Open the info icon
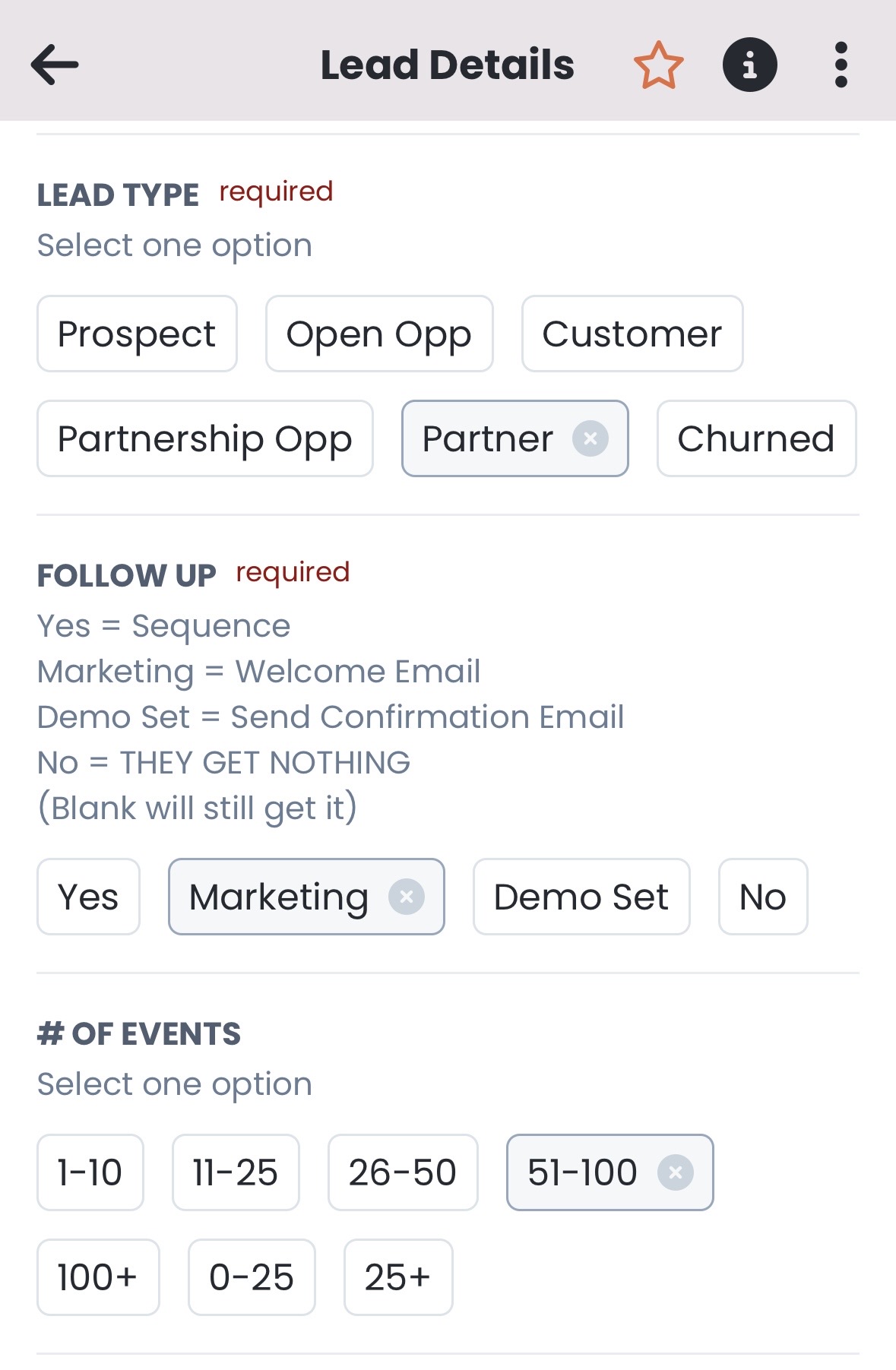 [749, 65]
